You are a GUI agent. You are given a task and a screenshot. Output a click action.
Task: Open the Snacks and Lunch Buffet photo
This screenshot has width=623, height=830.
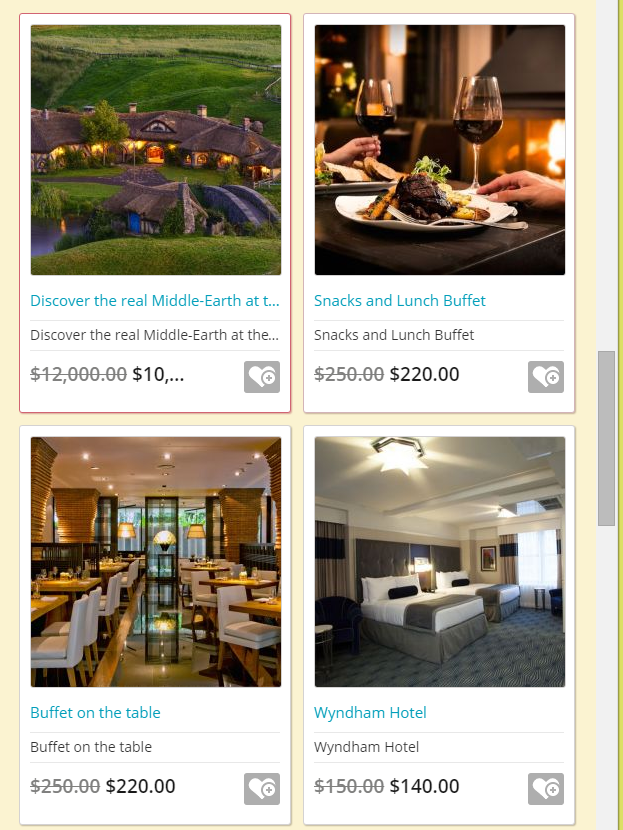tap(439, 150)
